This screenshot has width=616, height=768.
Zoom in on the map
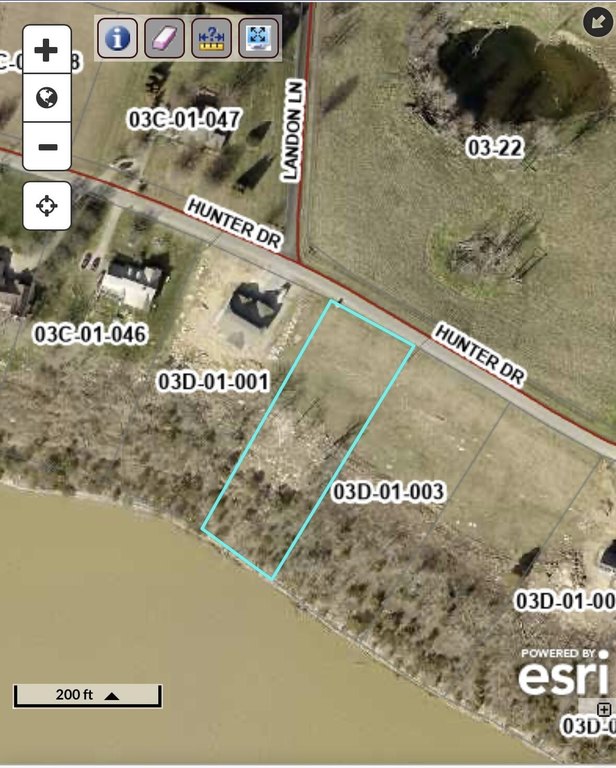point(46,50)
